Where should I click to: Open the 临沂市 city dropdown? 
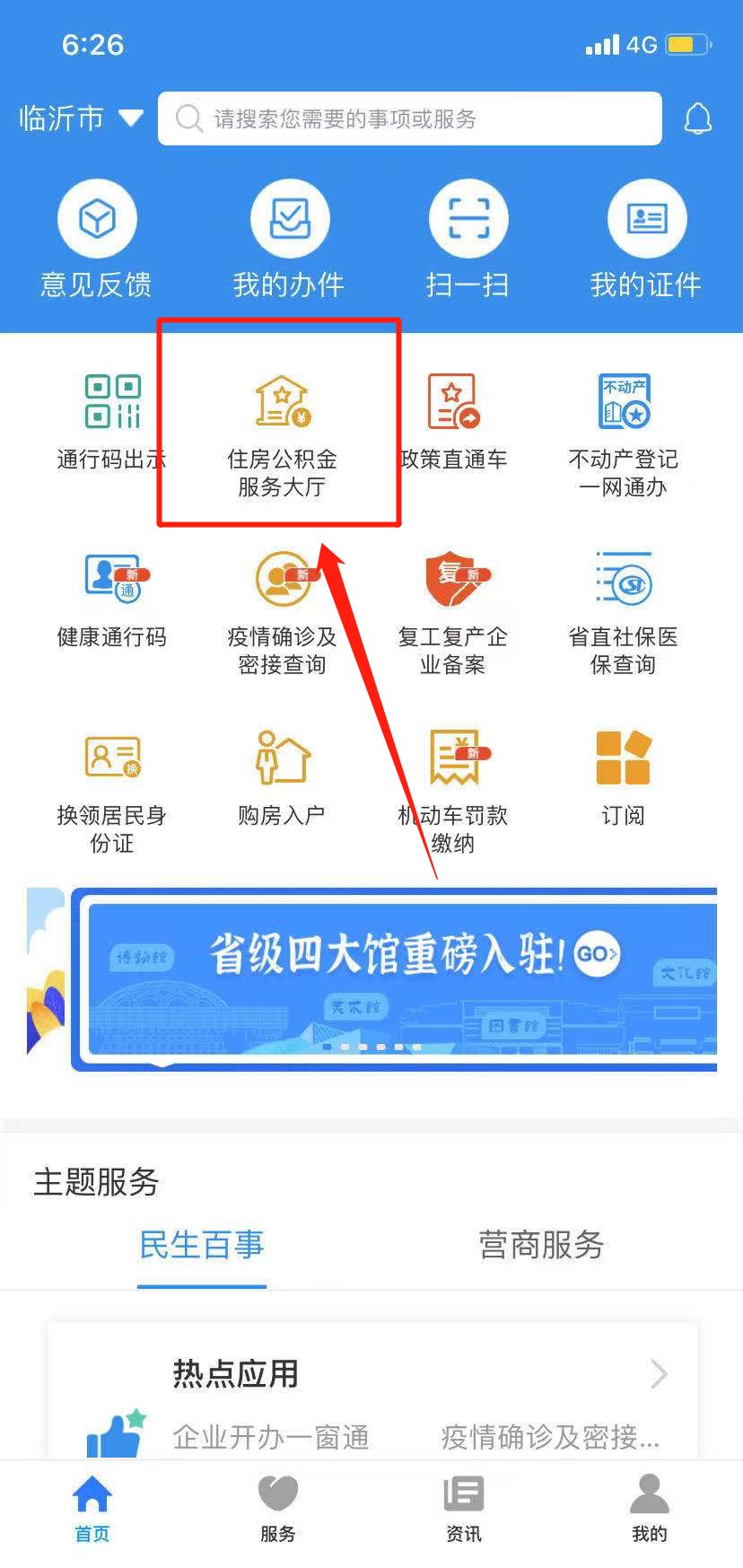81,118
